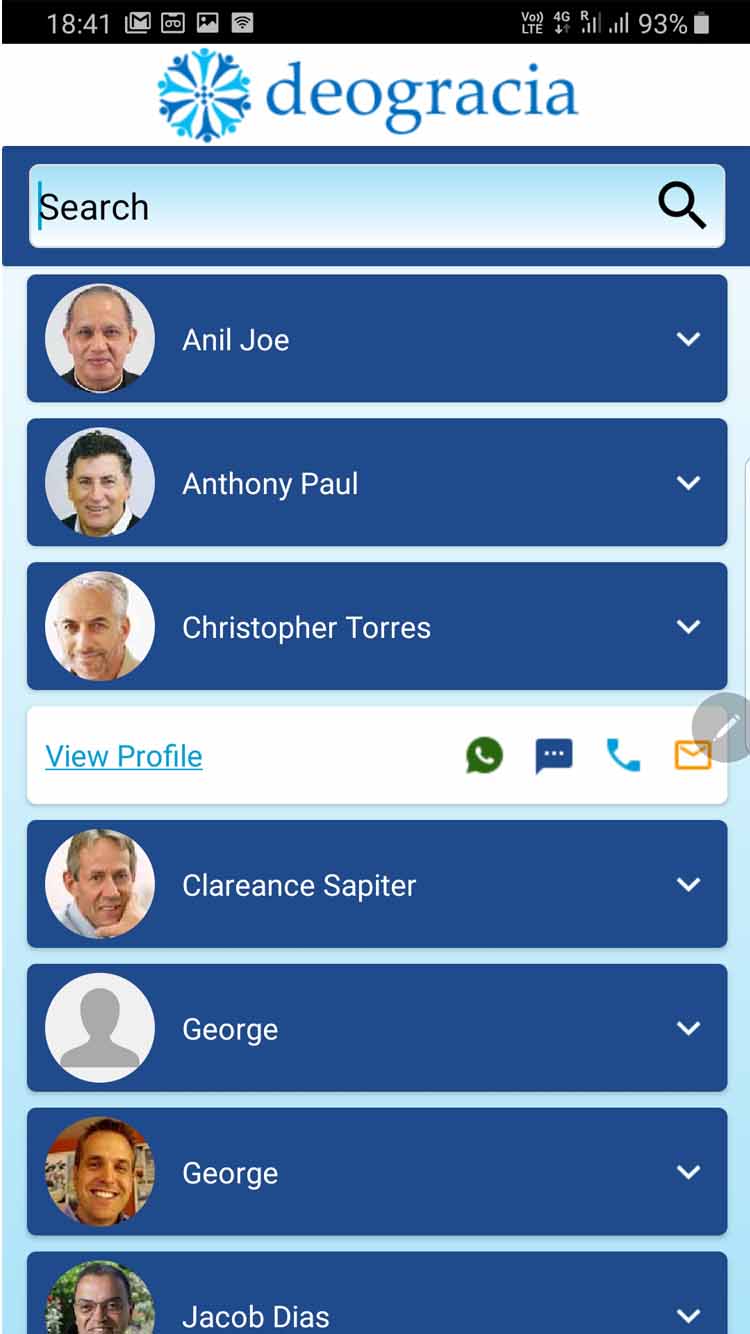Expand George with the smiling photo

[x=376, y=1172]
